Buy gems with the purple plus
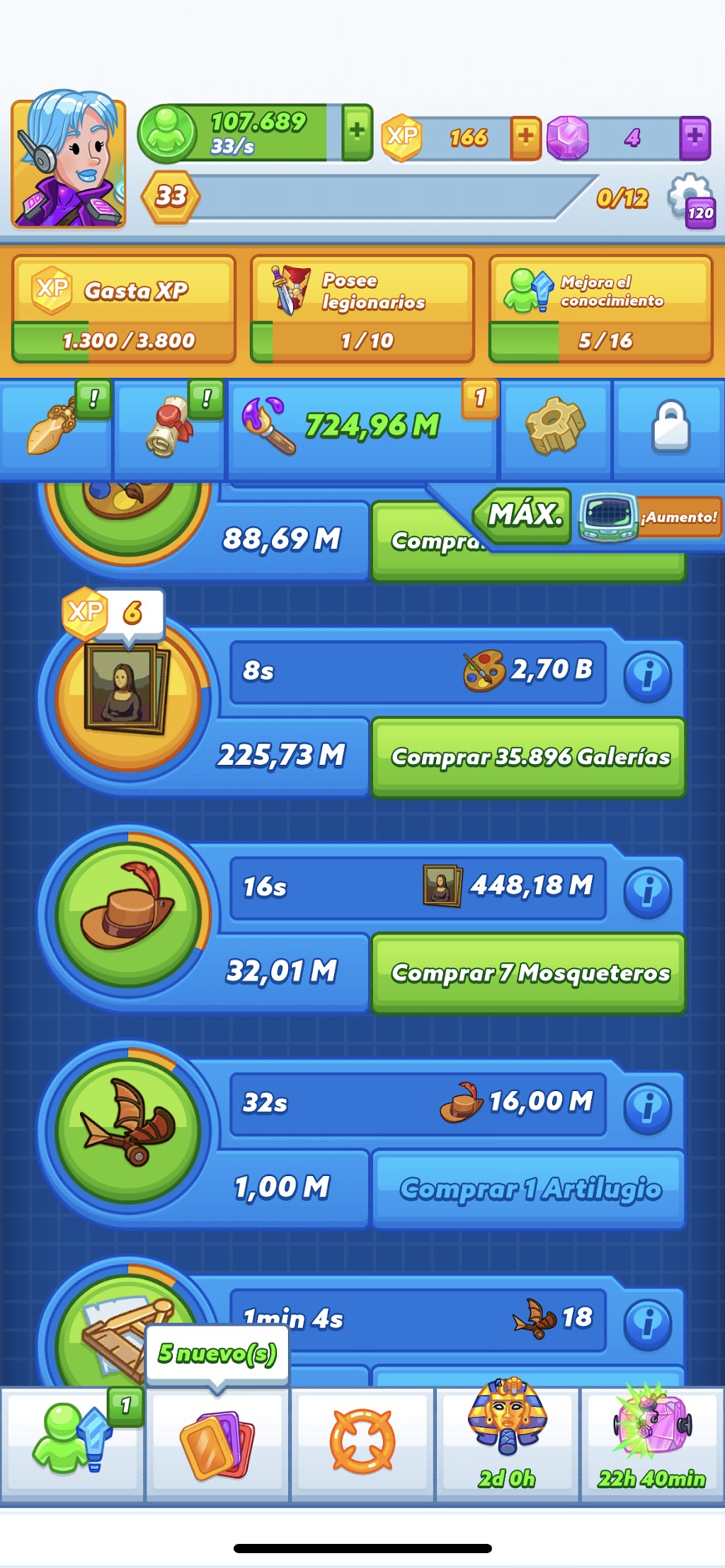The width and height of the screenshot is (725, 1568). 695,137
